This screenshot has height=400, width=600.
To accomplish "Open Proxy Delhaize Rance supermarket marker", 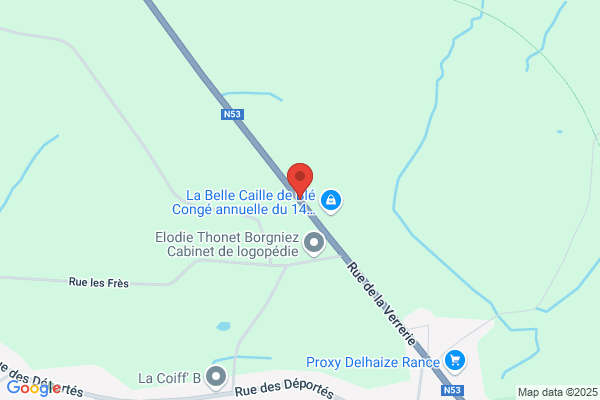I will click(x=455, y=362).
